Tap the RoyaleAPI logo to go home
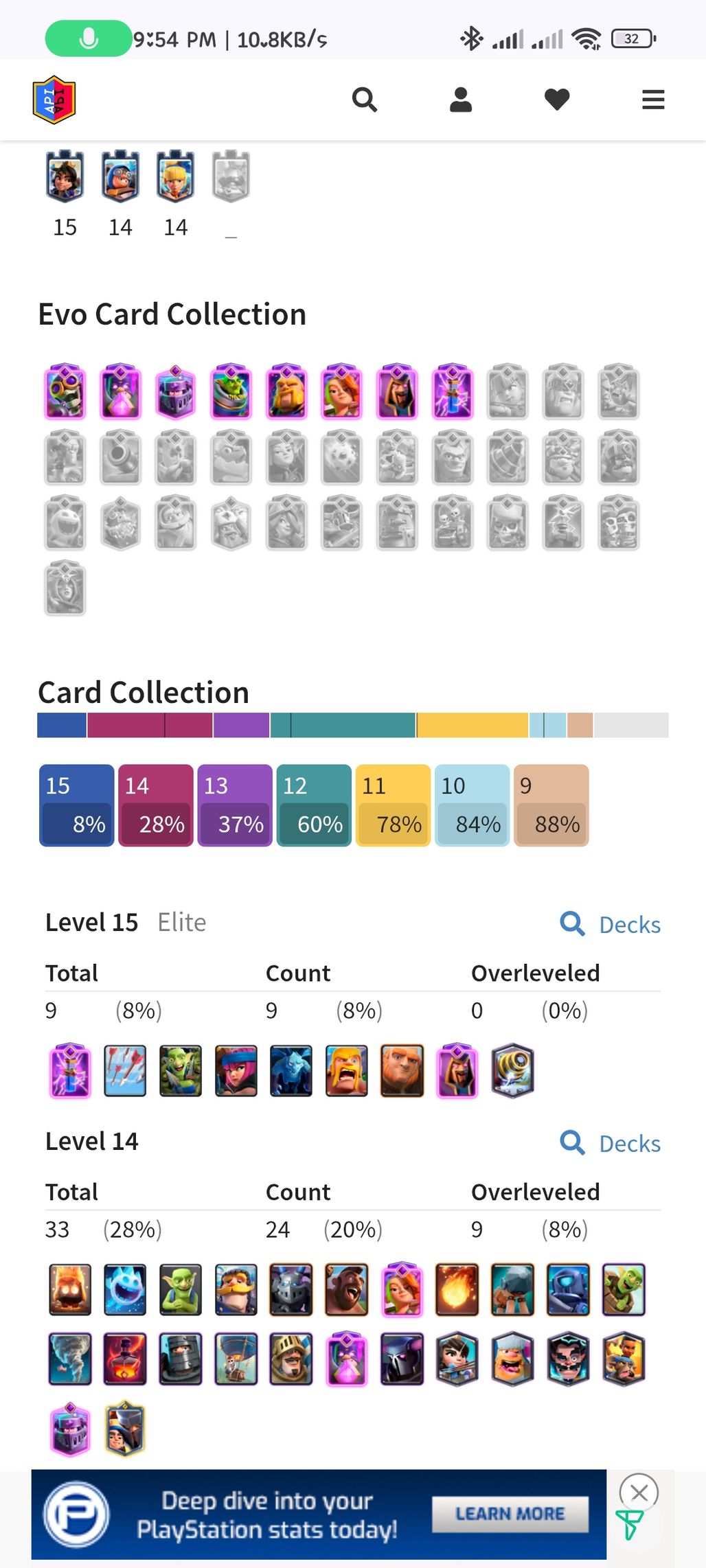The image size is (706, 1568). (x=54, y=100)
